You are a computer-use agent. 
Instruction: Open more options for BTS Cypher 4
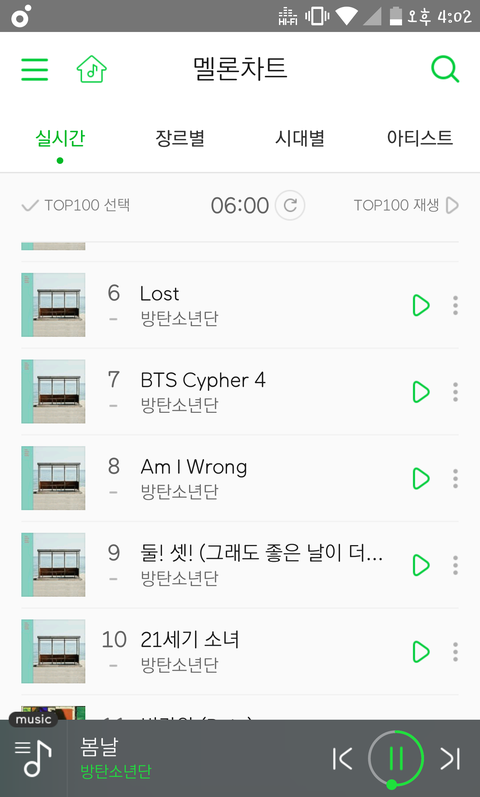[x=456, y=392]
